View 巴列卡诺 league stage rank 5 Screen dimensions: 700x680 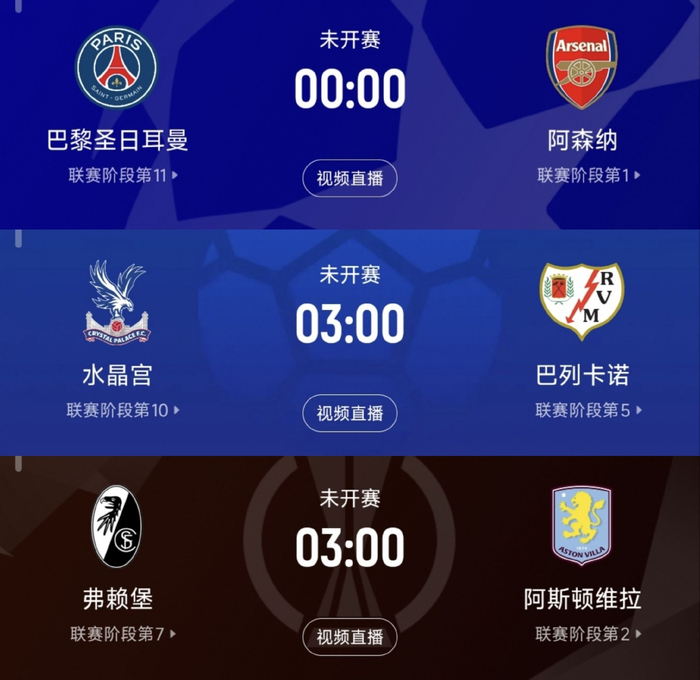click(589, 410)
